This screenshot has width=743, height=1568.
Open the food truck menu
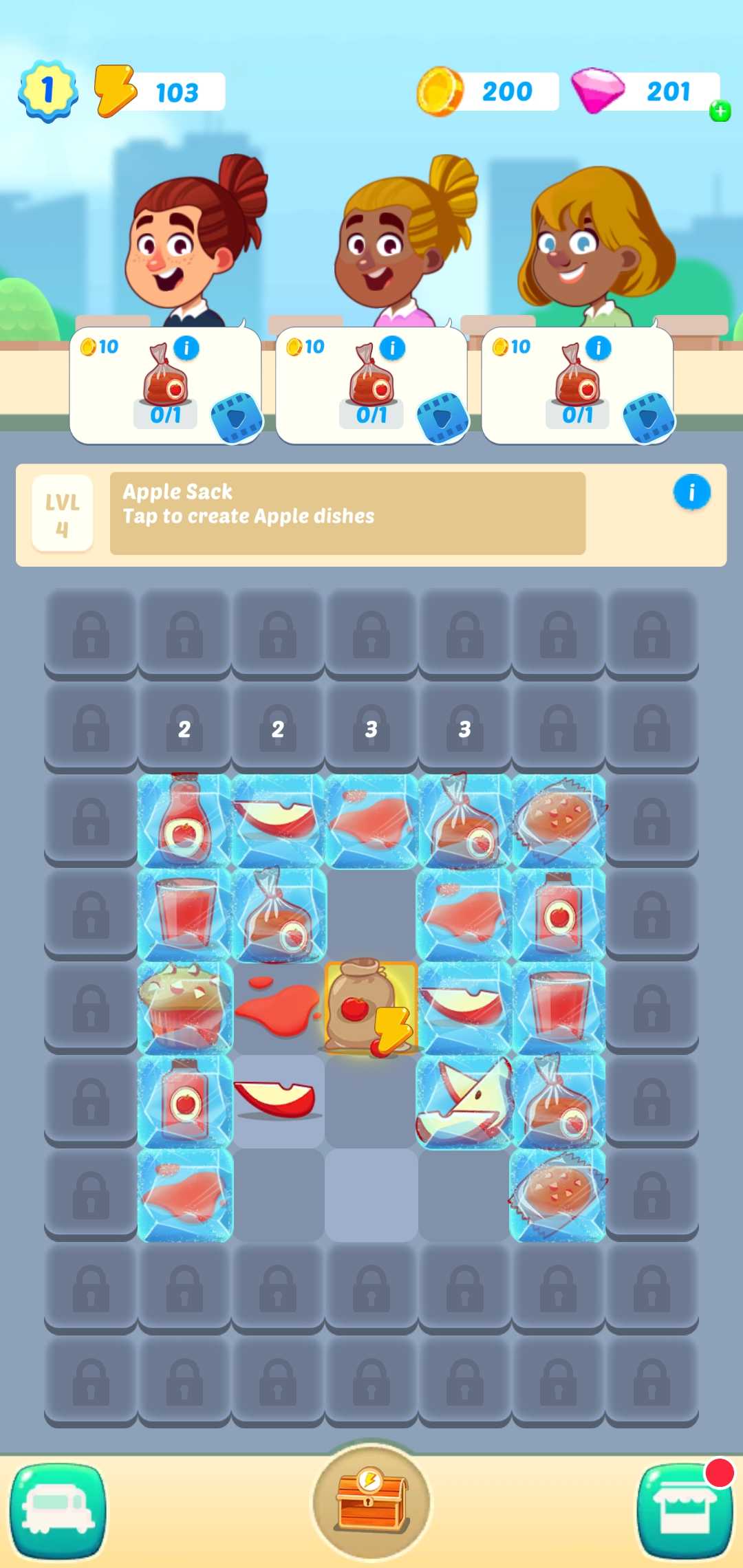[x=58, y=1511]
